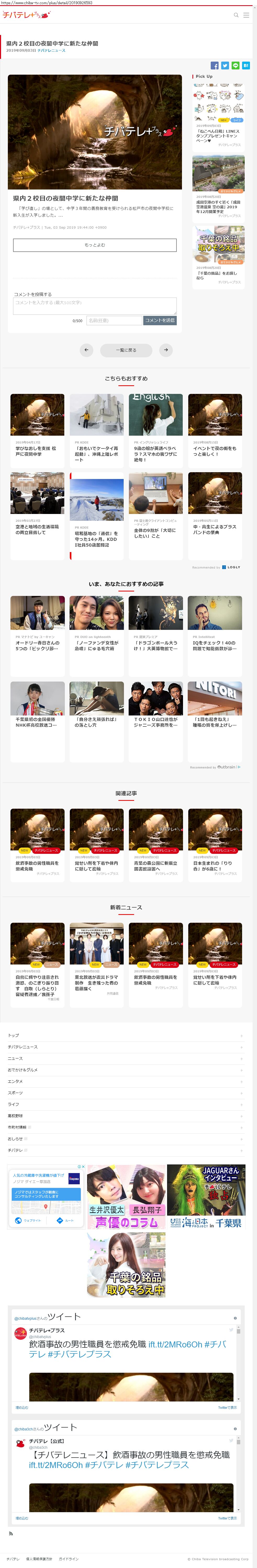Tap the 名前(任意) name field

(114, 320)
